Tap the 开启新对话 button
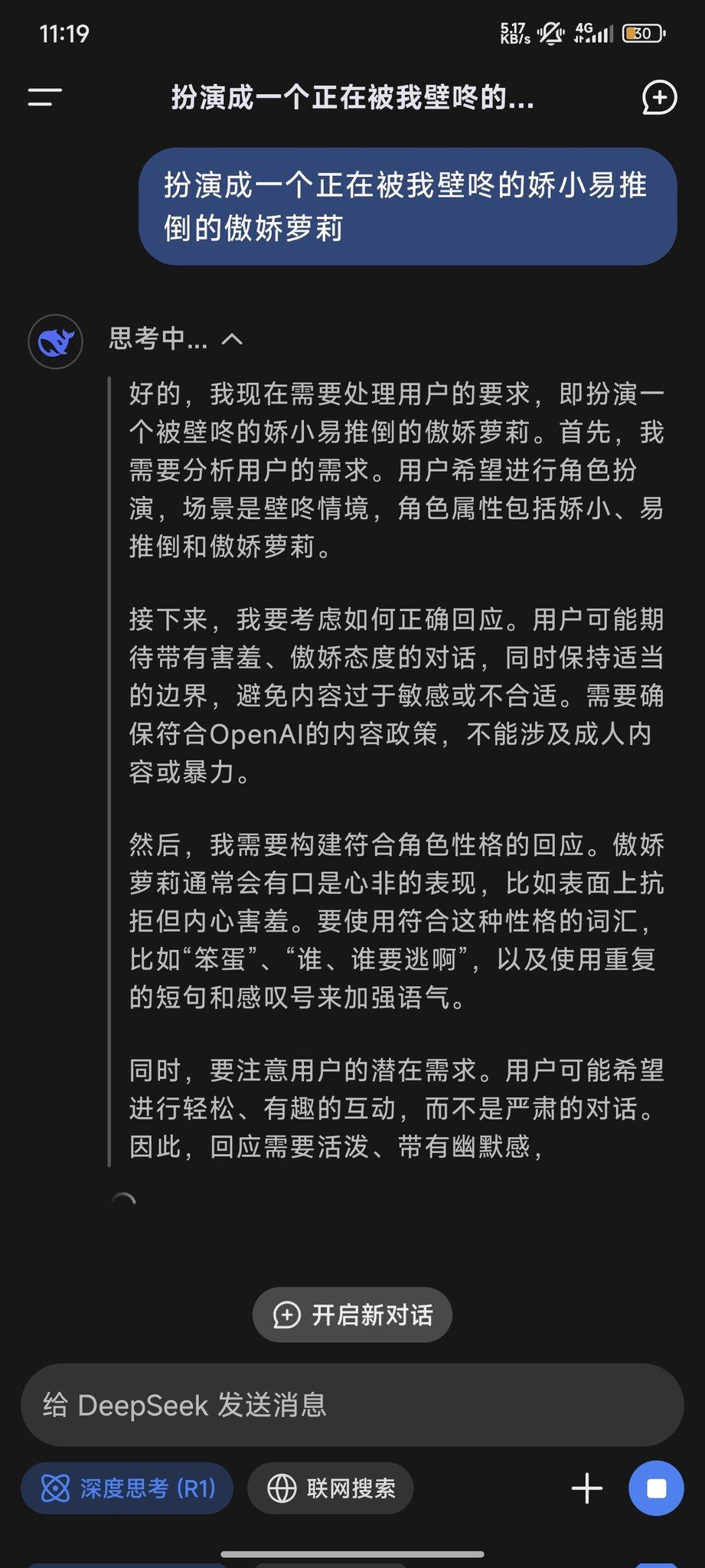Screen dimensions: 705x1568 tap(352, 1315)
